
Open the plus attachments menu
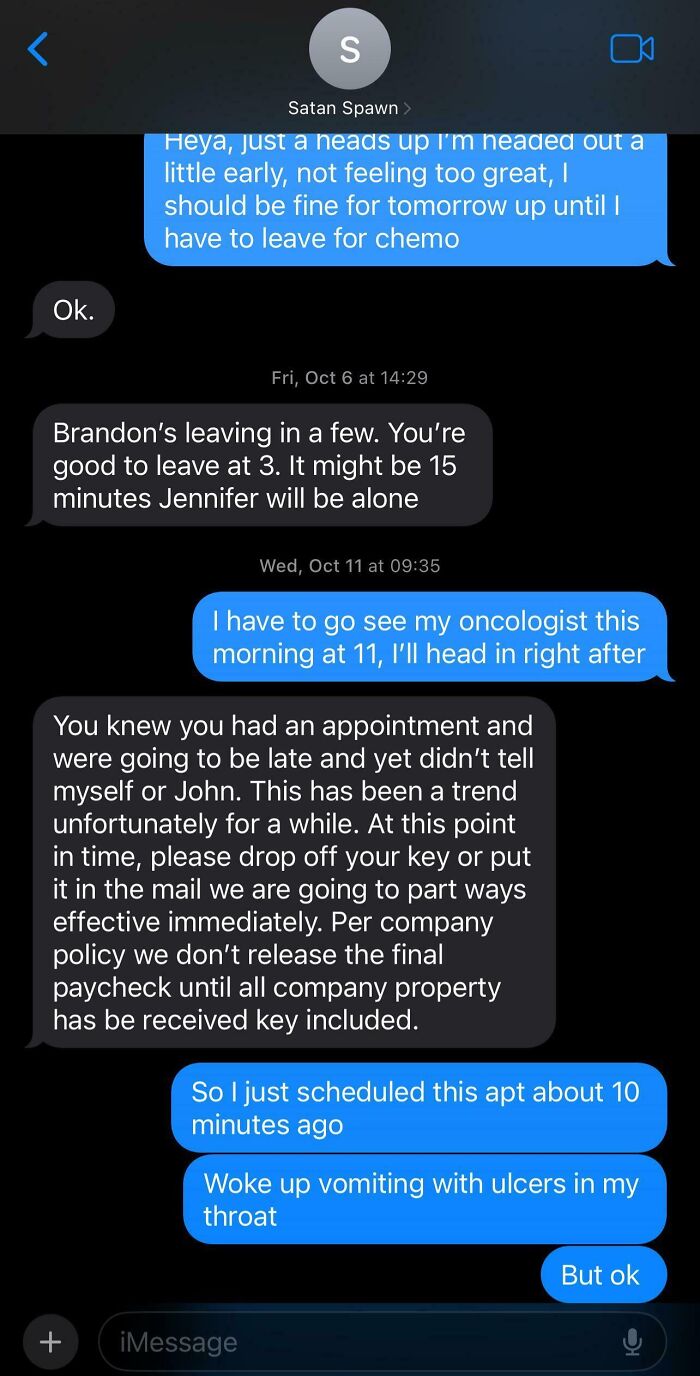coord(50,1341)
